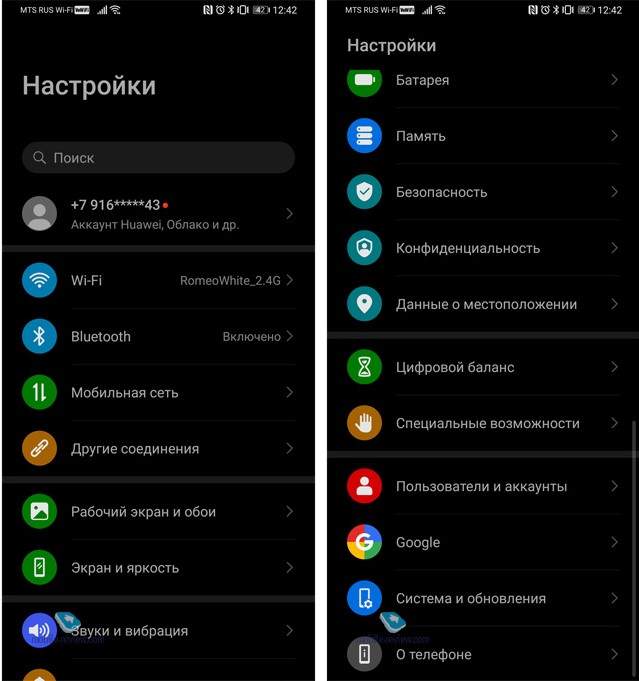Screen dimensions: 639x681
Task: Open Безопасность settings
Action: click(482, 192)
